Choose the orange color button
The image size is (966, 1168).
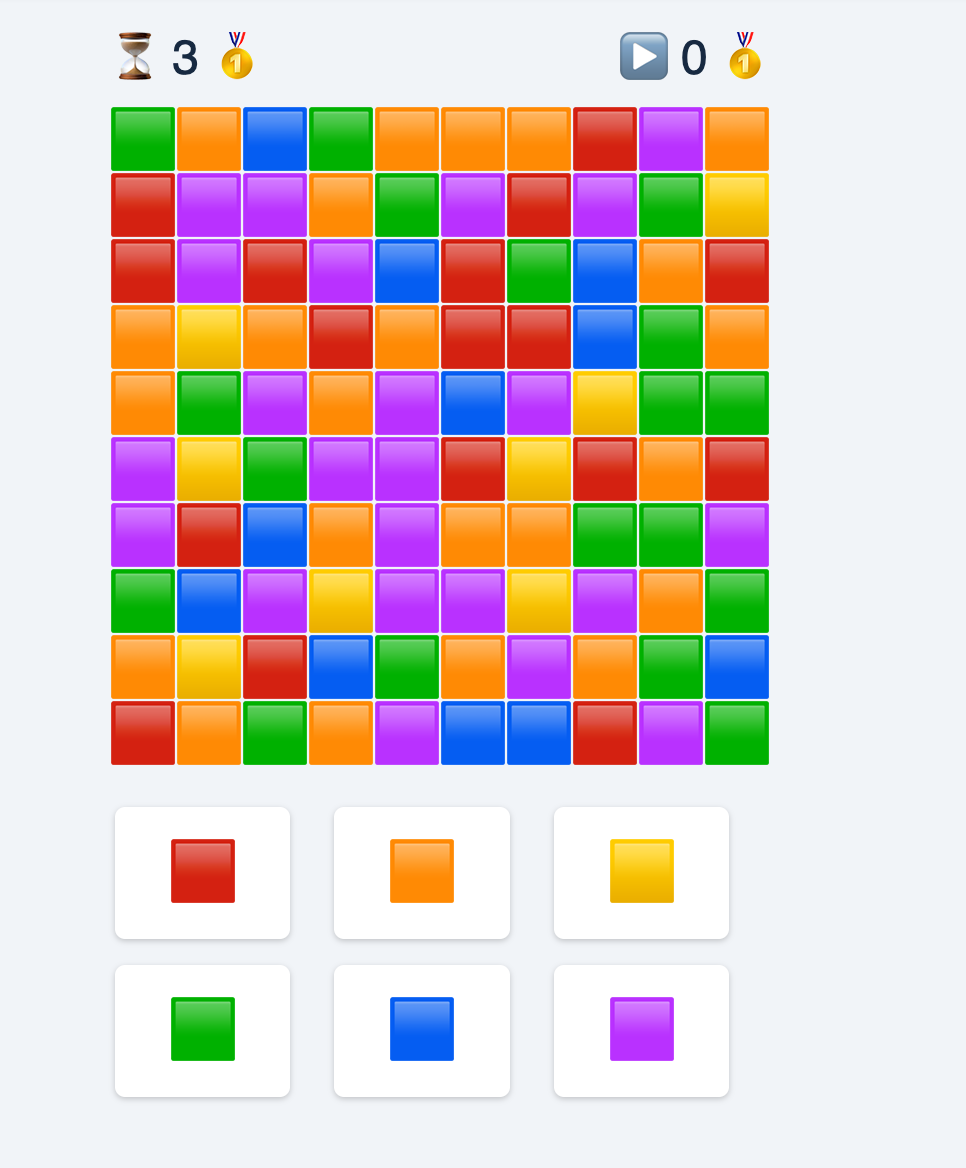[421, 872]
